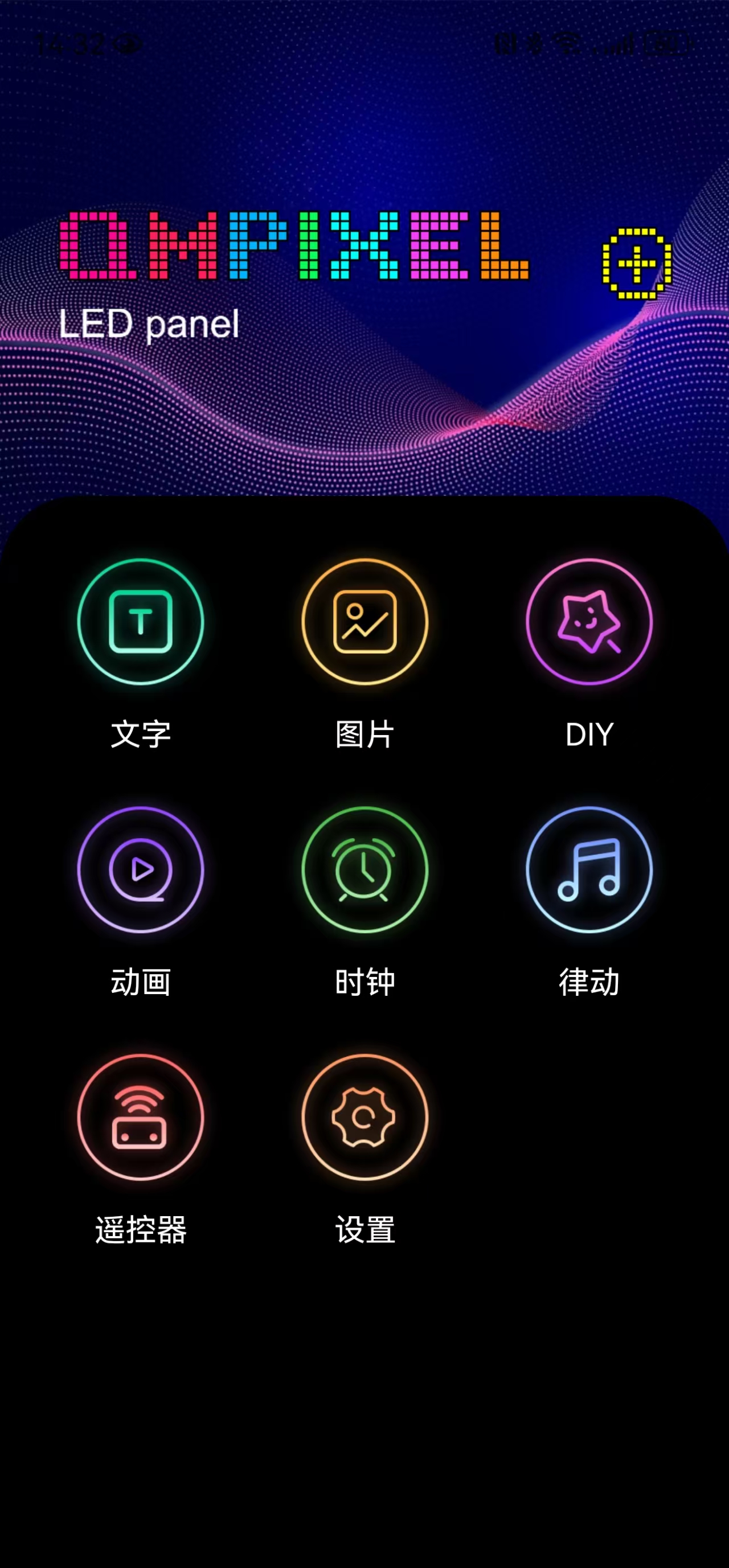Open the 时钟 clock feature
Viewport: 729px width, 1568px height.
click(x=365, y=869)
